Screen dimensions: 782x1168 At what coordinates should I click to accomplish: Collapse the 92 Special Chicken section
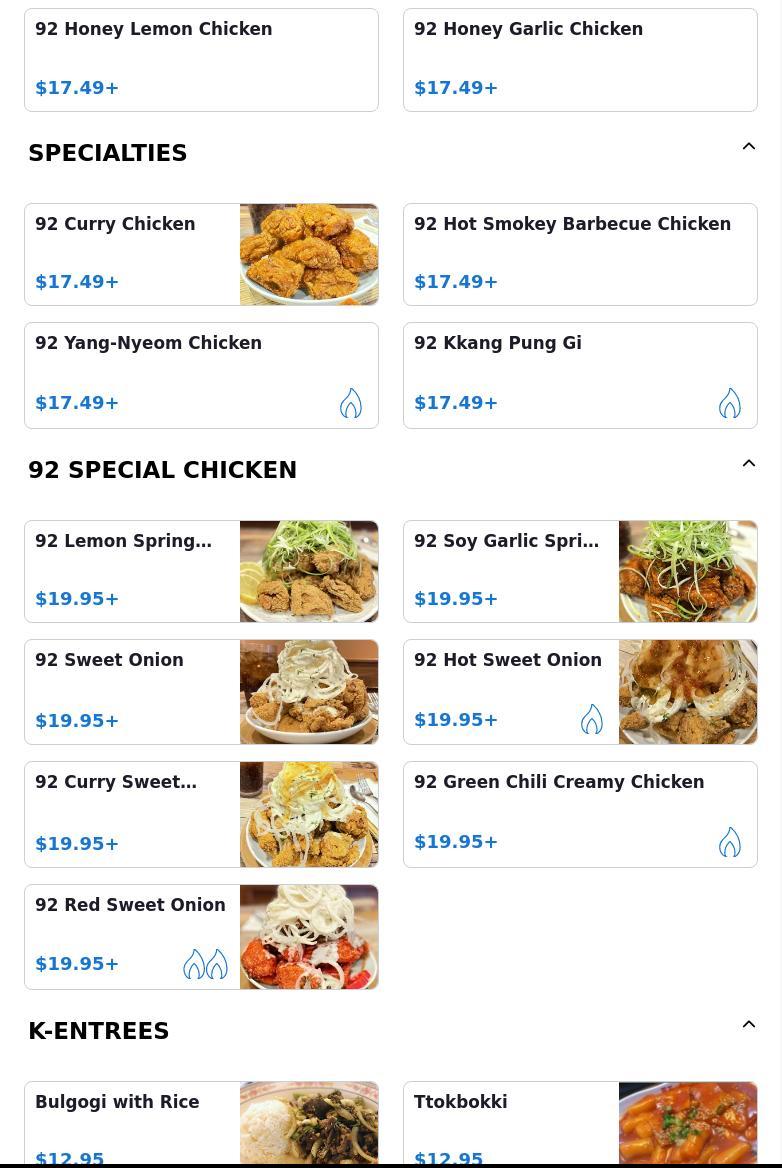point(748,464)
